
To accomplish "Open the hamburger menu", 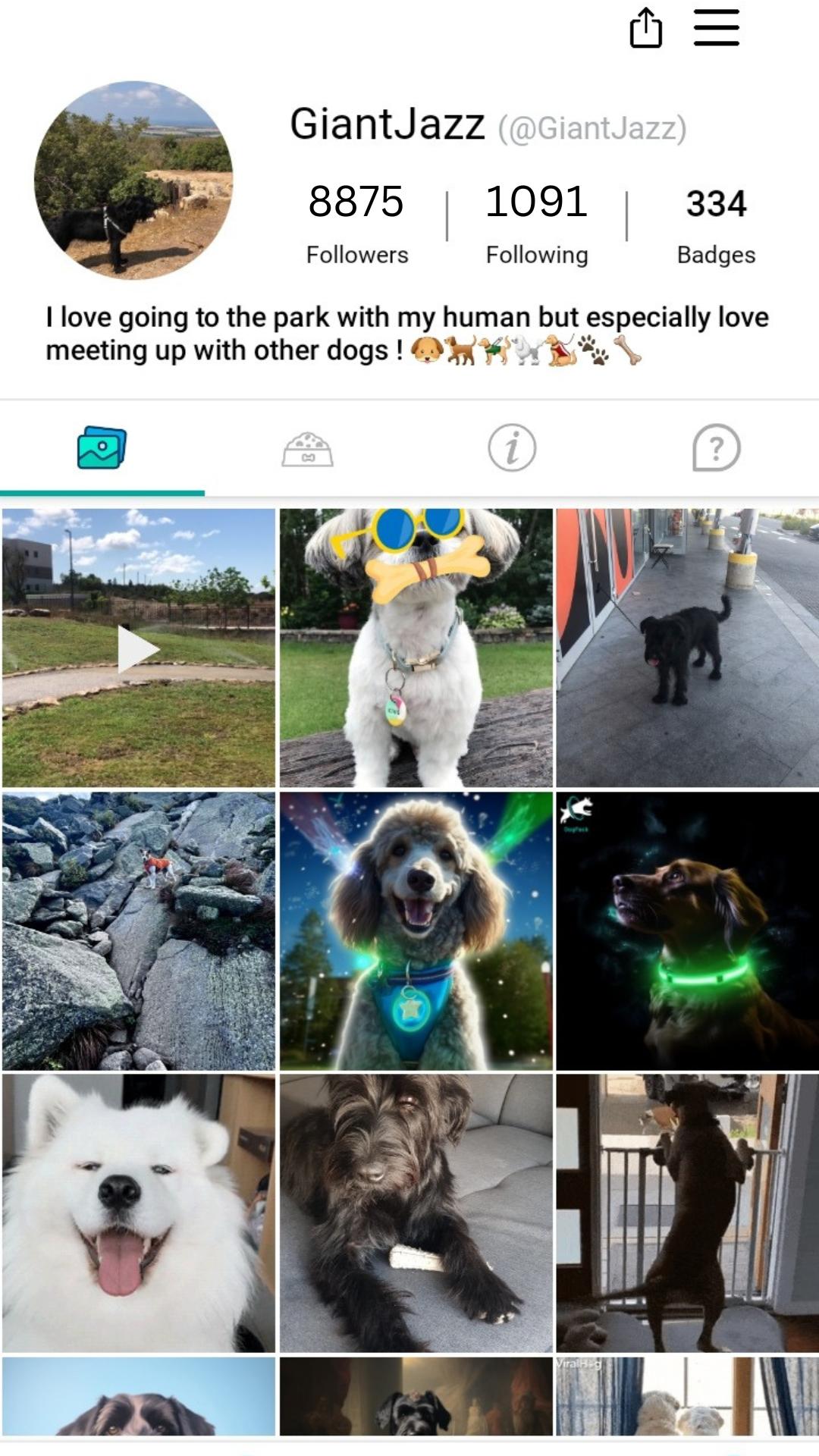I will (717, 28).
